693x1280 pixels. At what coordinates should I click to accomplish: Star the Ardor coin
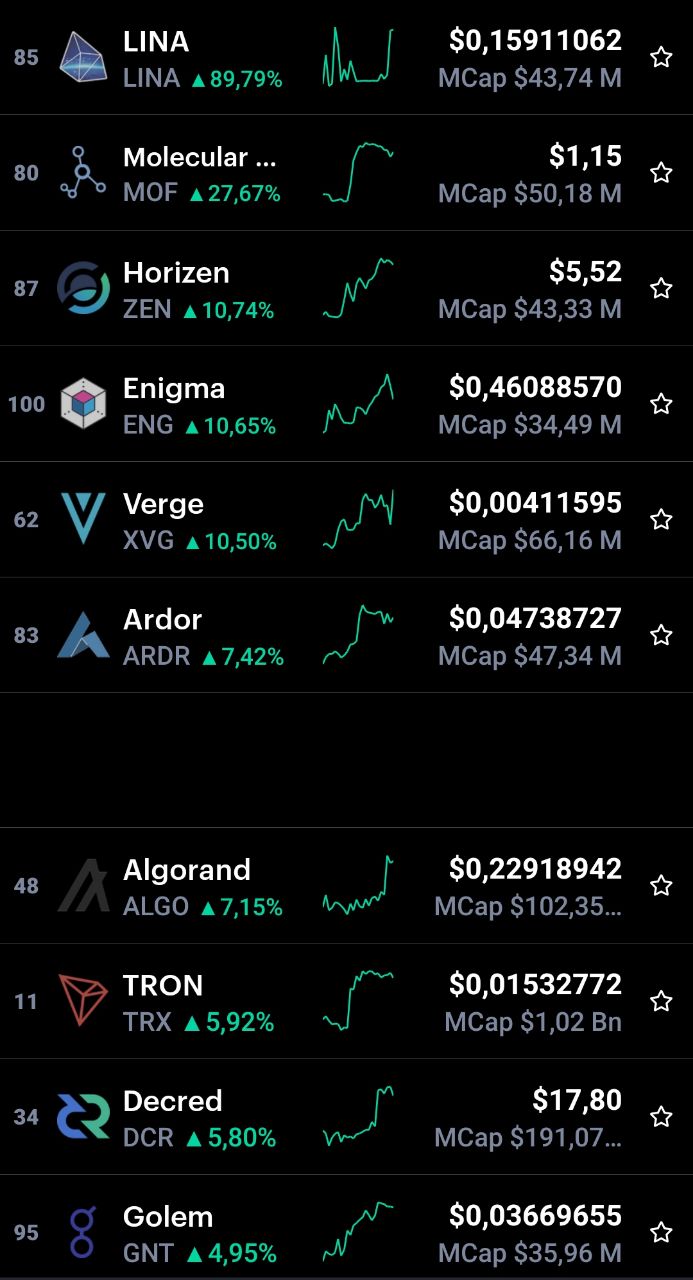[661, 635]
